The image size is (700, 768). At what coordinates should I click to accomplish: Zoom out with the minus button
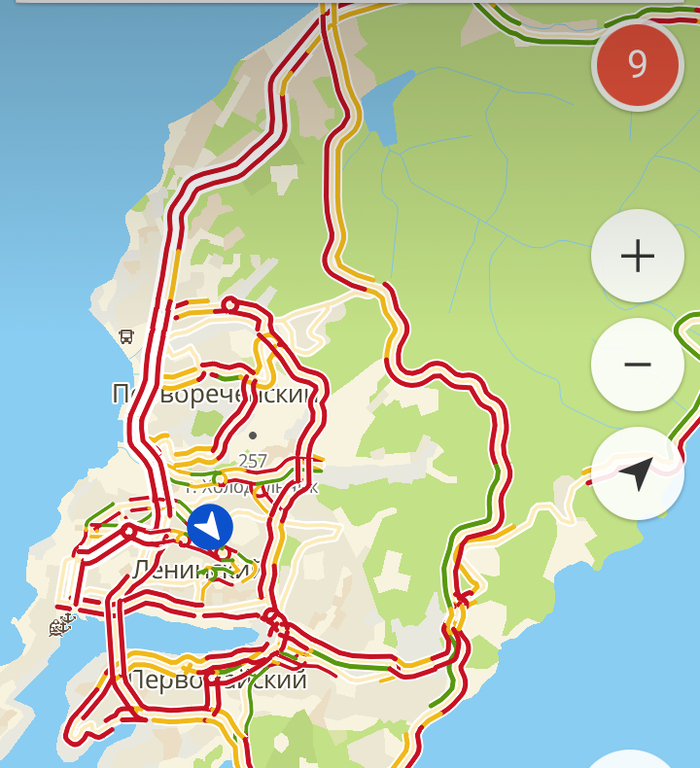pos(637,364)
